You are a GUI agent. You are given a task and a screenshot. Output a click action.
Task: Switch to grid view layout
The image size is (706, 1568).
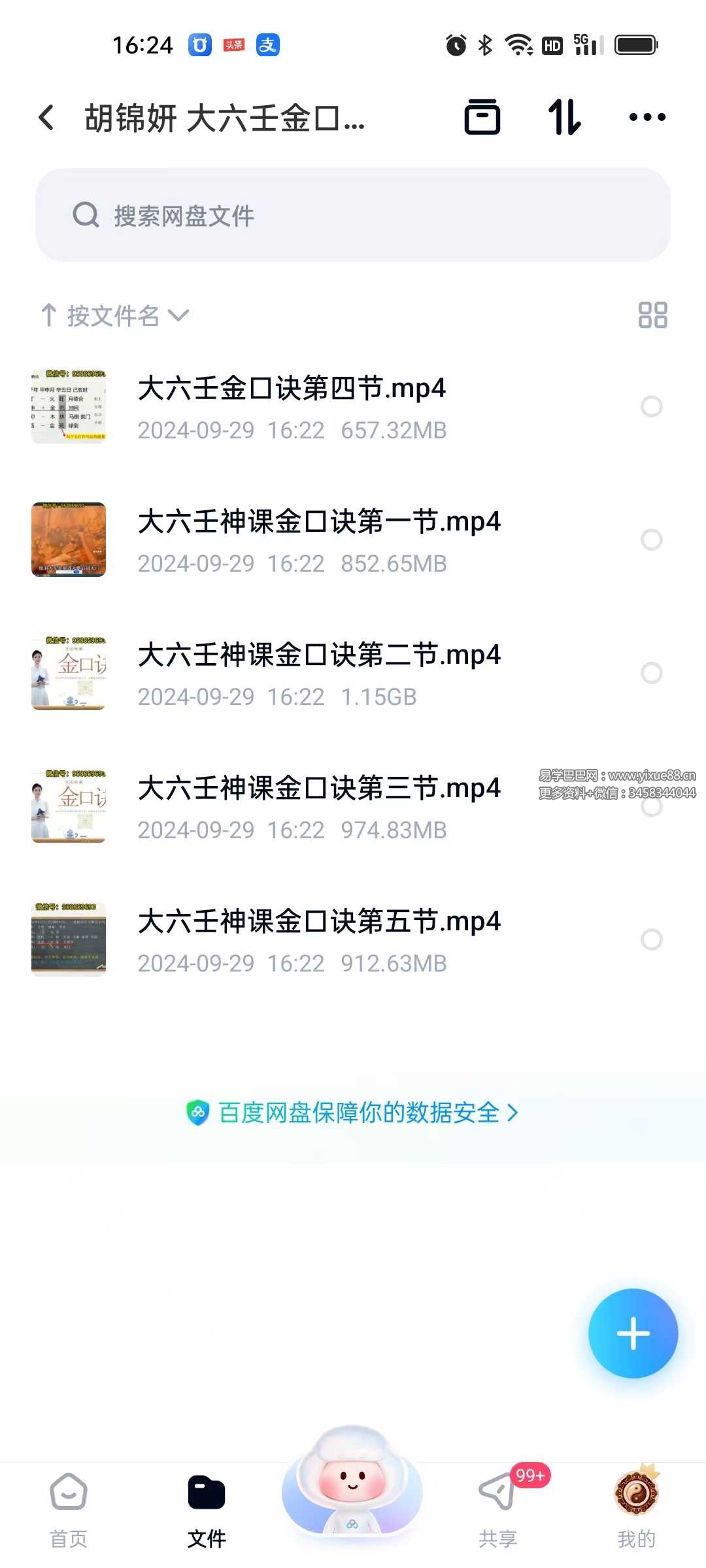point(654,316)
